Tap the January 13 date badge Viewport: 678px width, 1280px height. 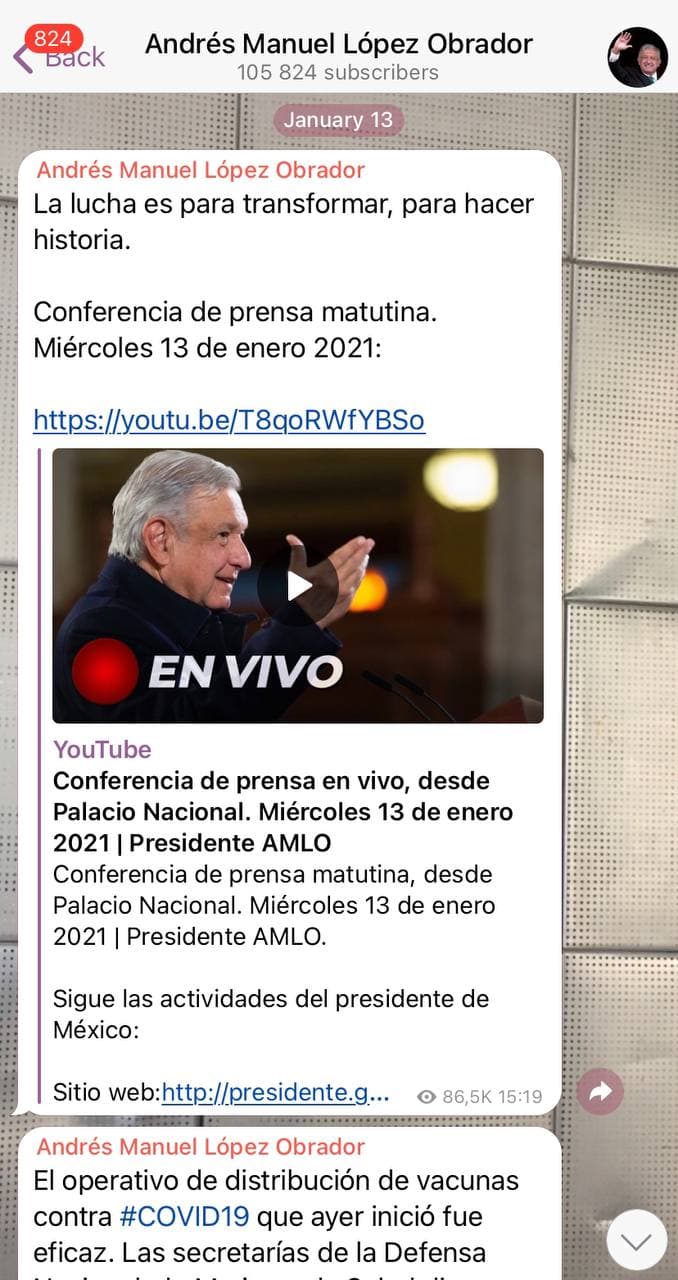338,120
